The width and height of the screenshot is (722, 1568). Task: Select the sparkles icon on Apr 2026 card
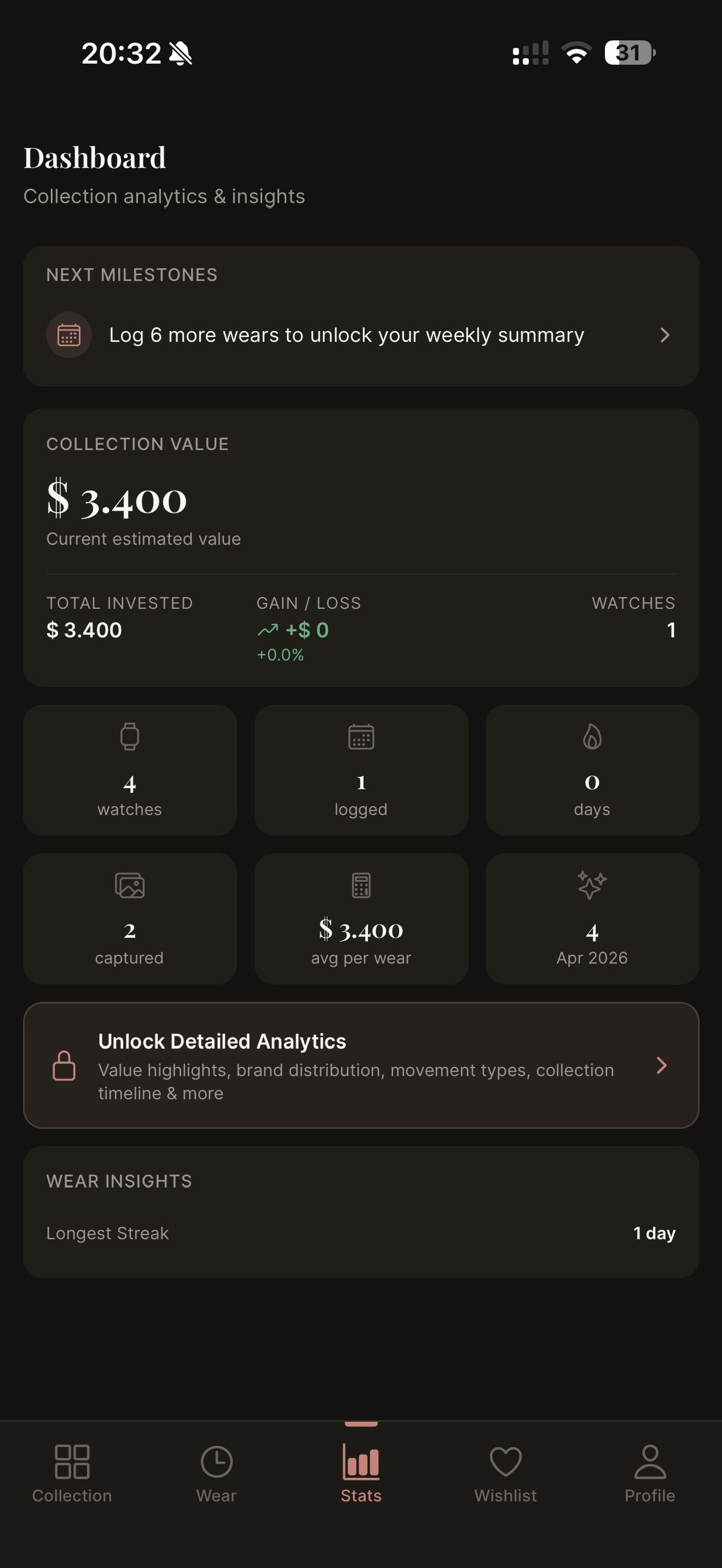coord(591,886)
